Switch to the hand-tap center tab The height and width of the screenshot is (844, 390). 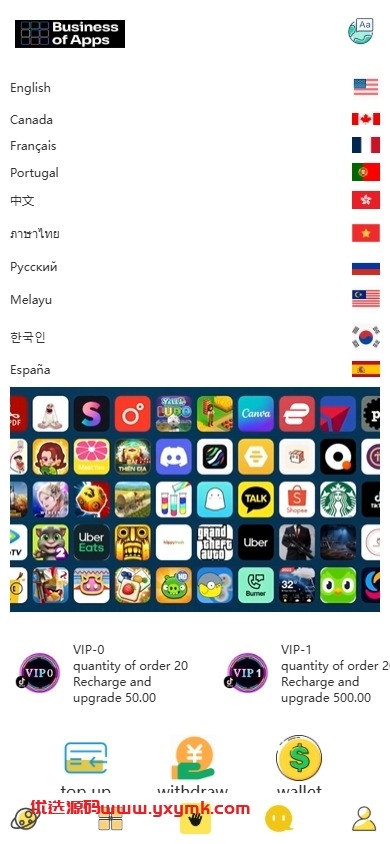pyautogui.click(x=195, y=819)
